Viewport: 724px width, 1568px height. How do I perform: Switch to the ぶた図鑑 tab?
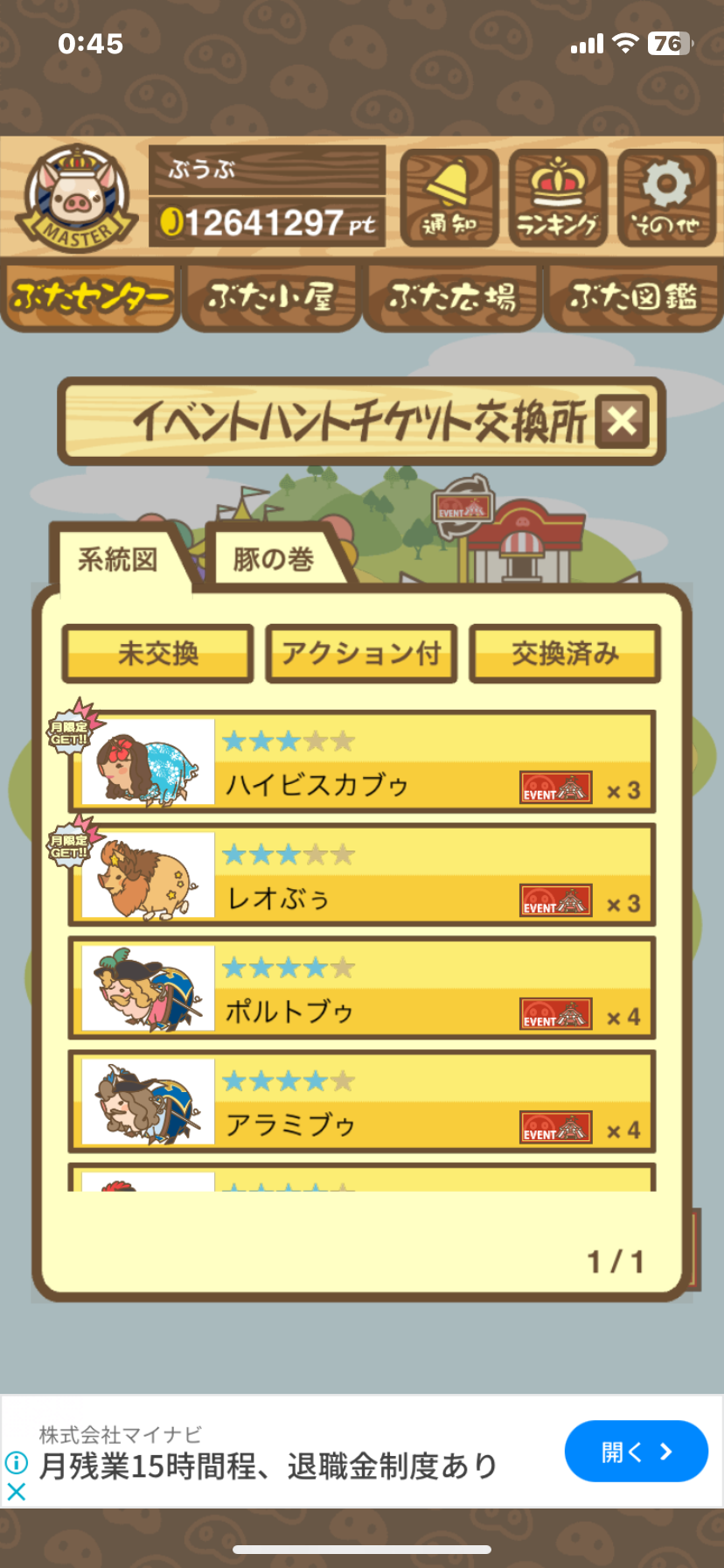[x=633, y=298]
